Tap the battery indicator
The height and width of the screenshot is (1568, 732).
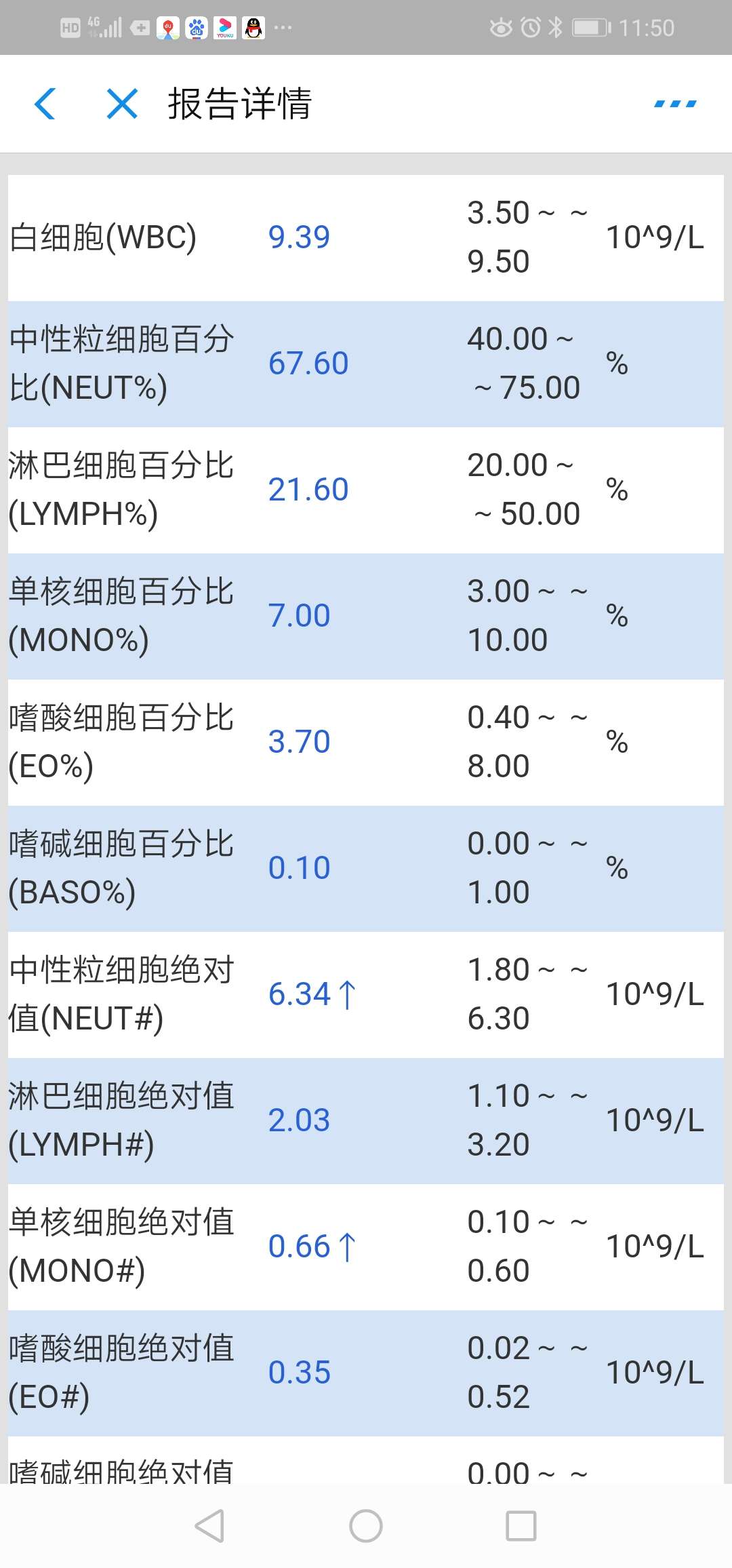(590, 27)
